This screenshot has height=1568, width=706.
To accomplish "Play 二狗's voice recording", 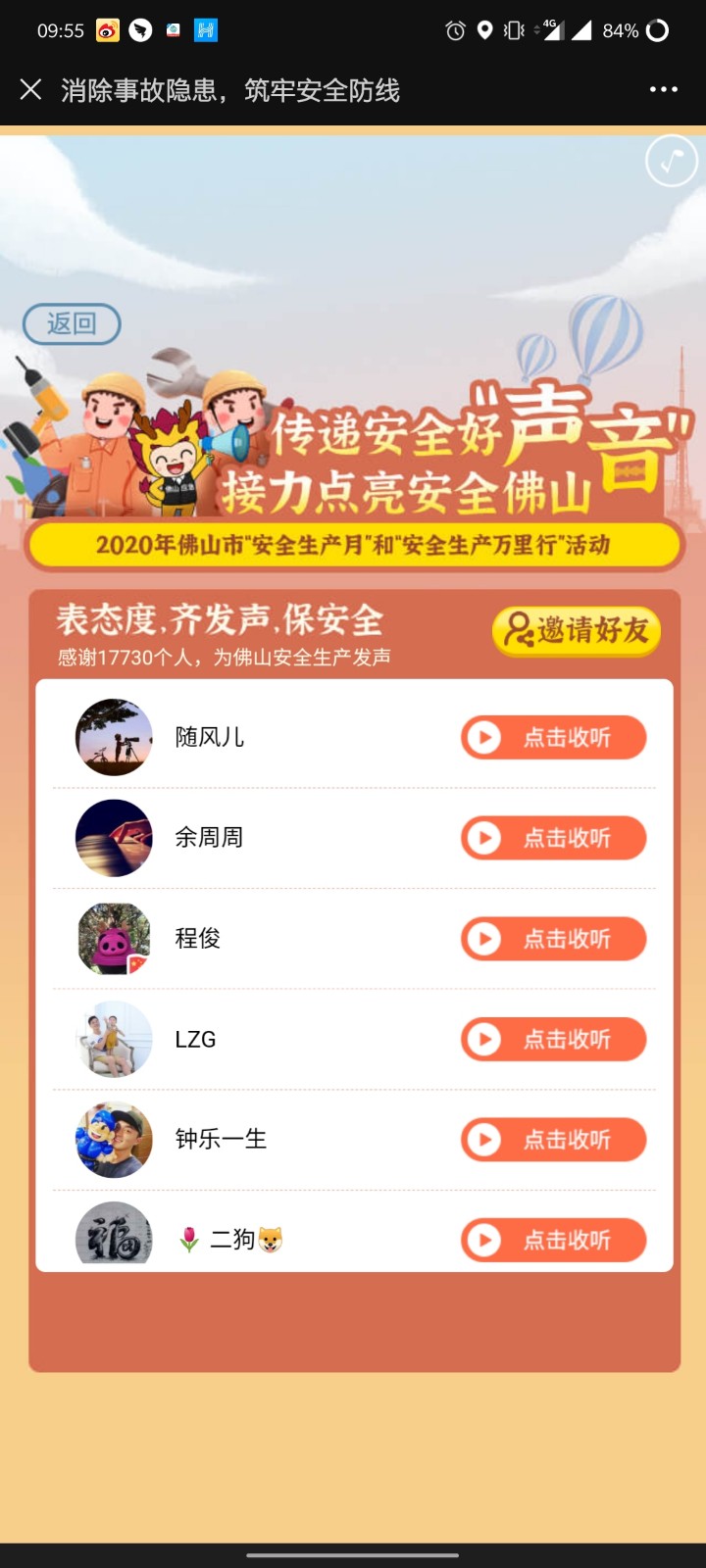I will click(553, 1240).
